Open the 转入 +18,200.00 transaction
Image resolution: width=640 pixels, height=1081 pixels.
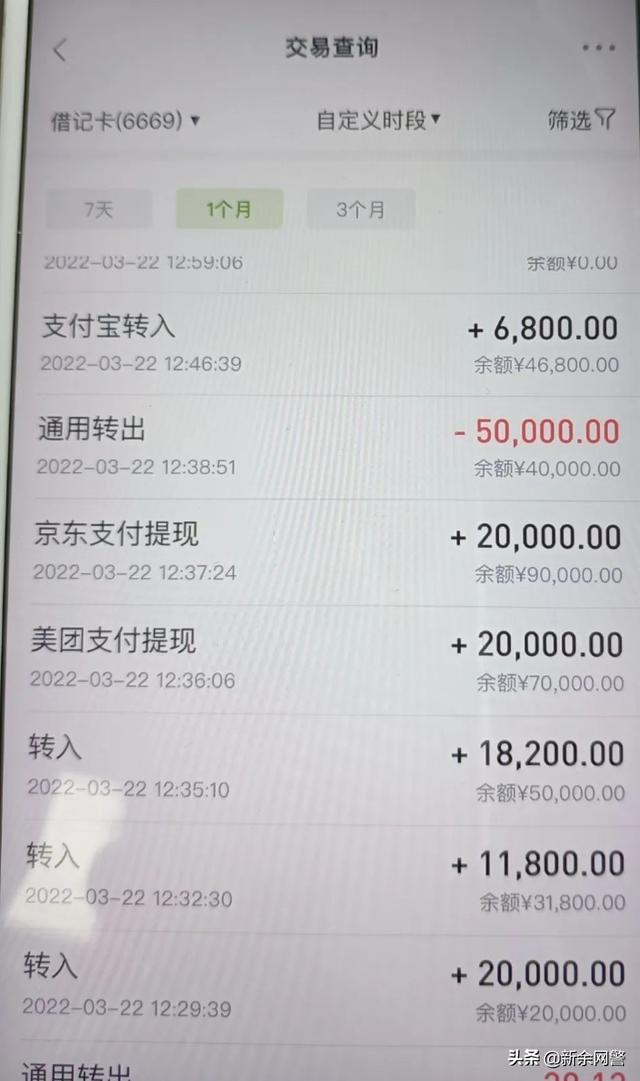330,771
